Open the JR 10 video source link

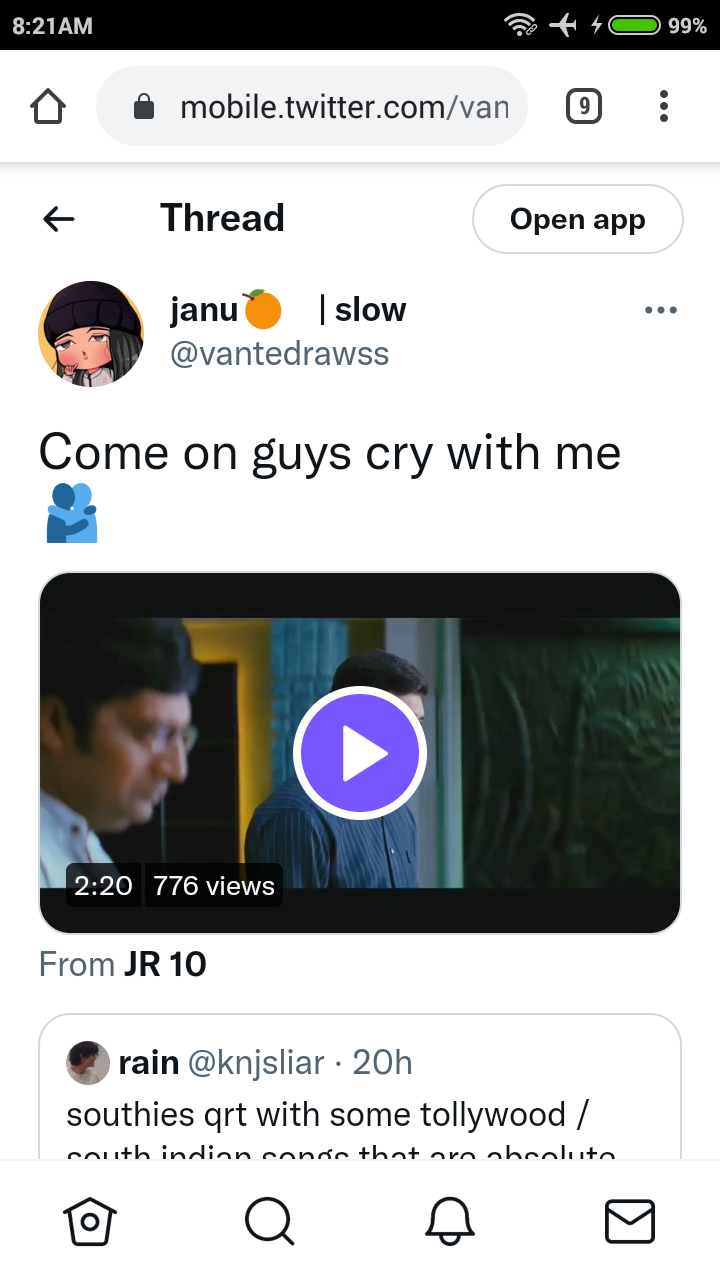coord(165,965)
